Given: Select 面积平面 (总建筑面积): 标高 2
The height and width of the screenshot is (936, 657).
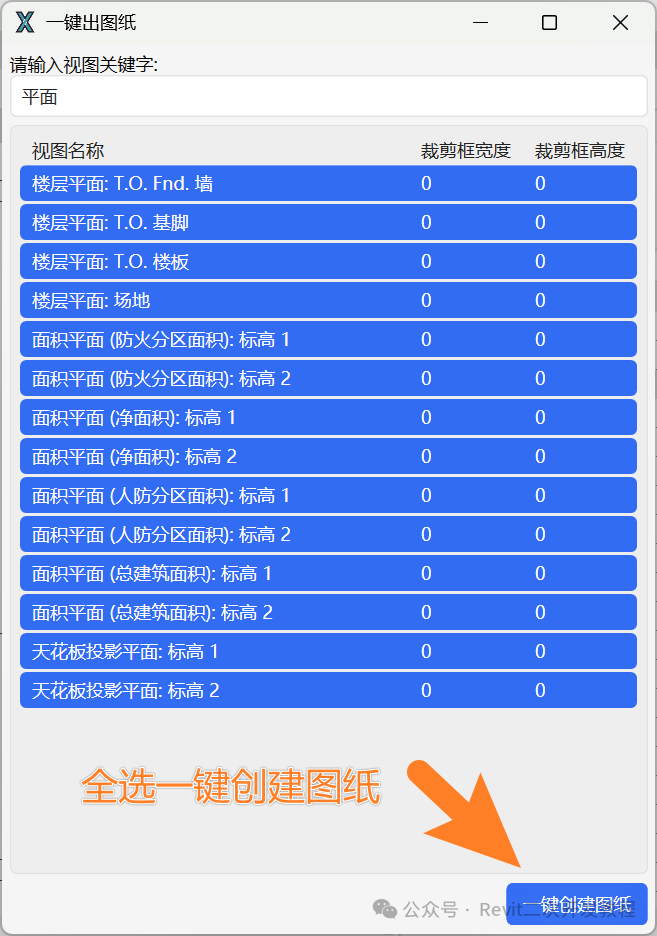Looking at the screenshot, I should 328,612.
